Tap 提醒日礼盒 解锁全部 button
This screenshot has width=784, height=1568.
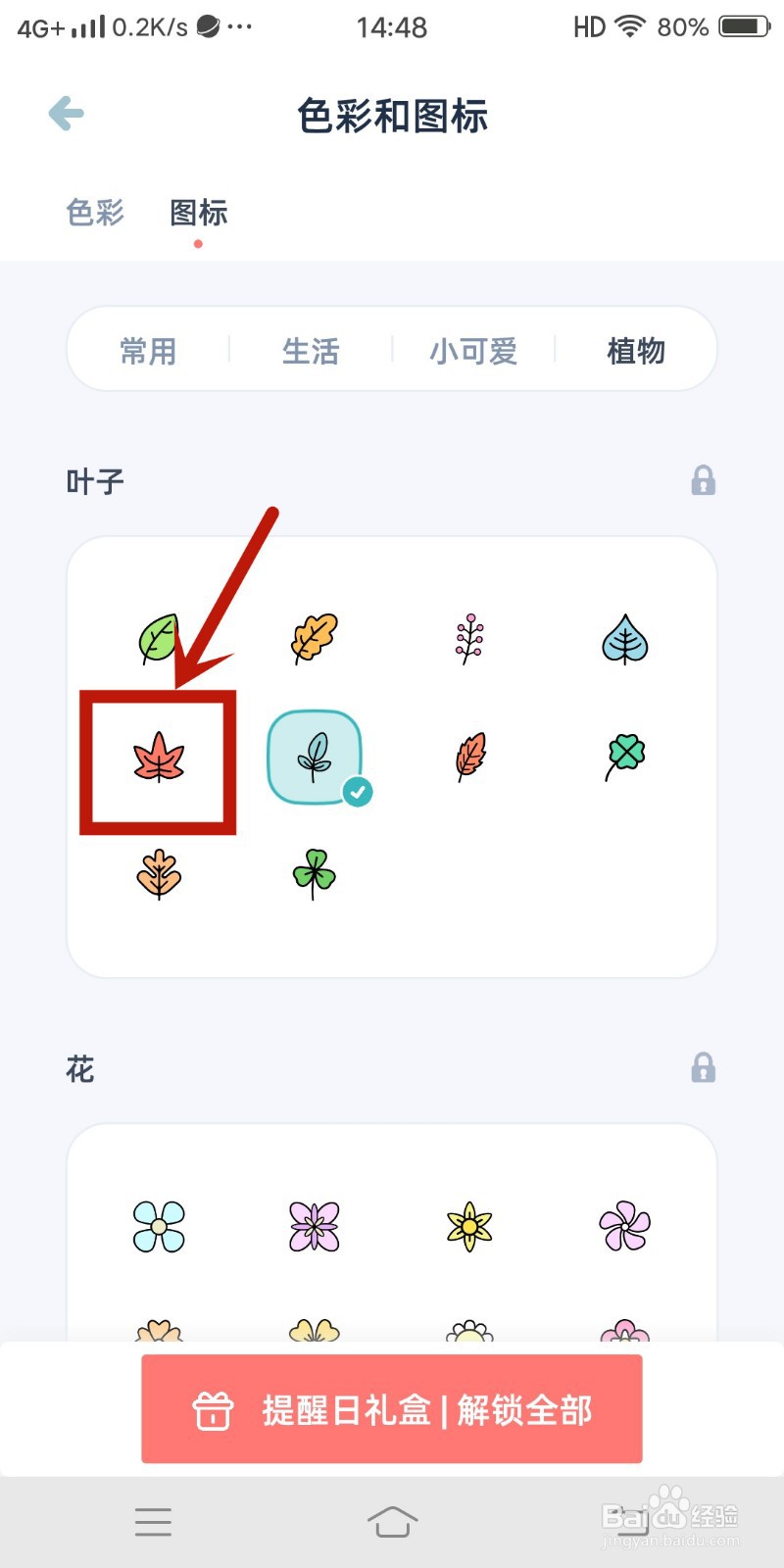click(392, 1410)
